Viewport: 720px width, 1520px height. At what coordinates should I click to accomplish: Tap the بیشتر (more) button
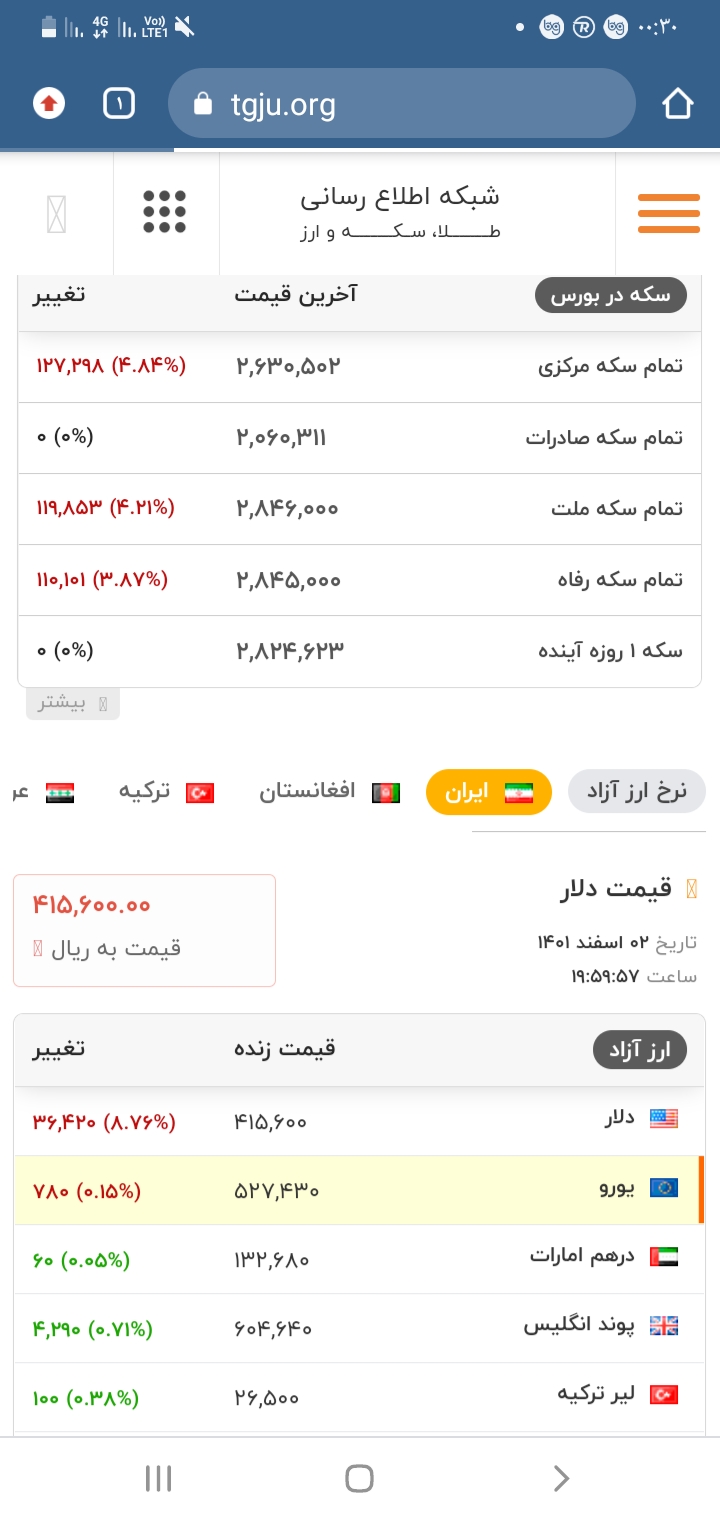pyautogui.click(x=72, y=704)
